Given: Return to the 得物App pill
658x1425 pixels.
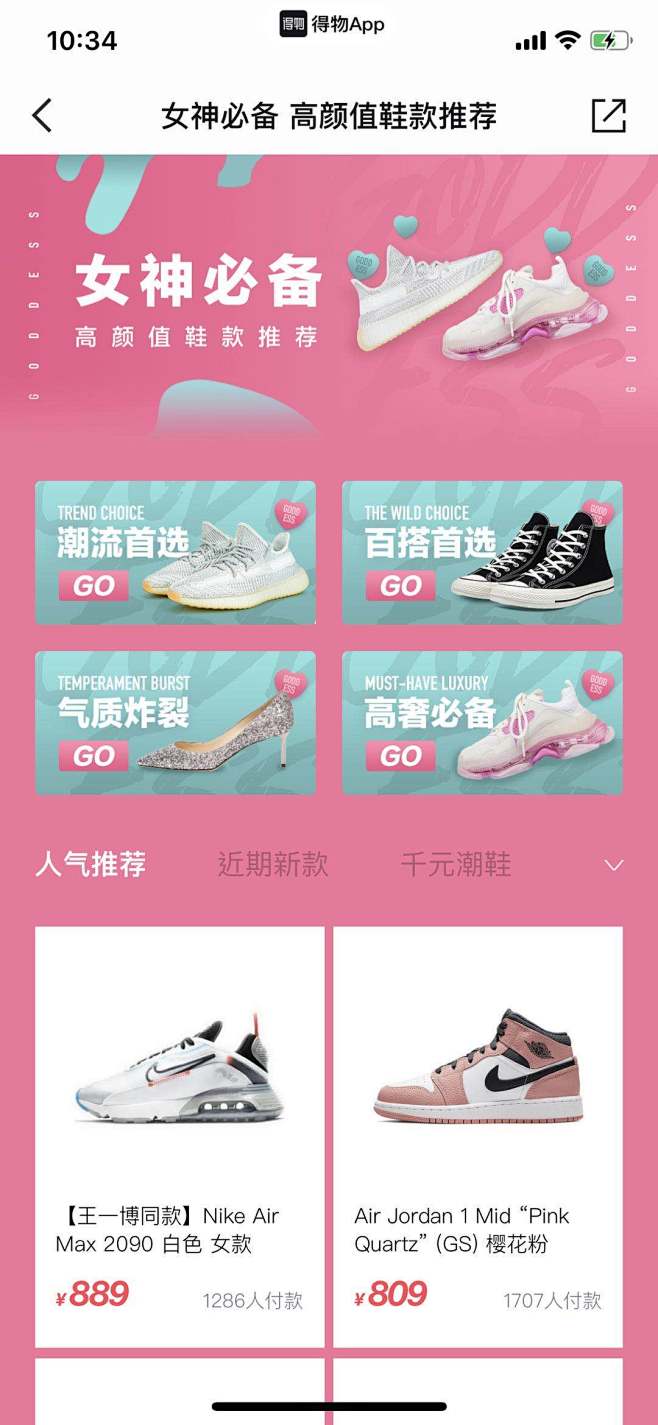Looking at the screenshot, I should tap(331, 25).
